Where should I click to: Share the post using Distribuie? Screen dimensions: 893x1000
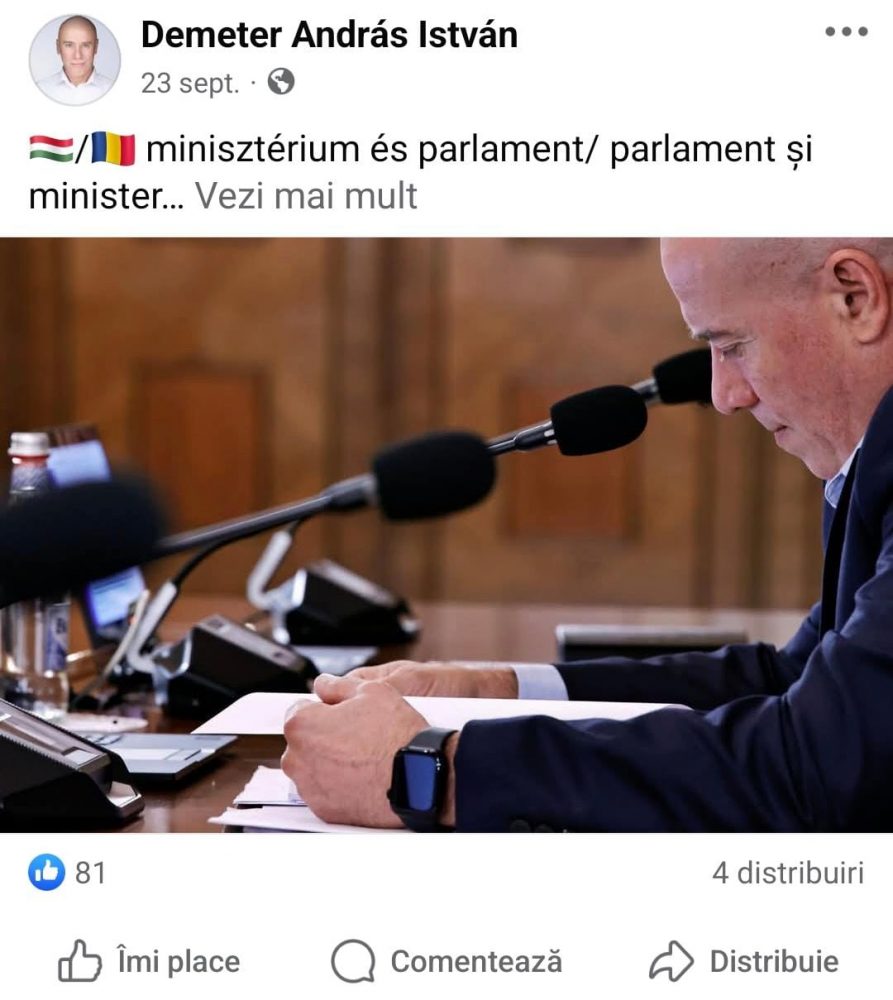pos(744,962)
